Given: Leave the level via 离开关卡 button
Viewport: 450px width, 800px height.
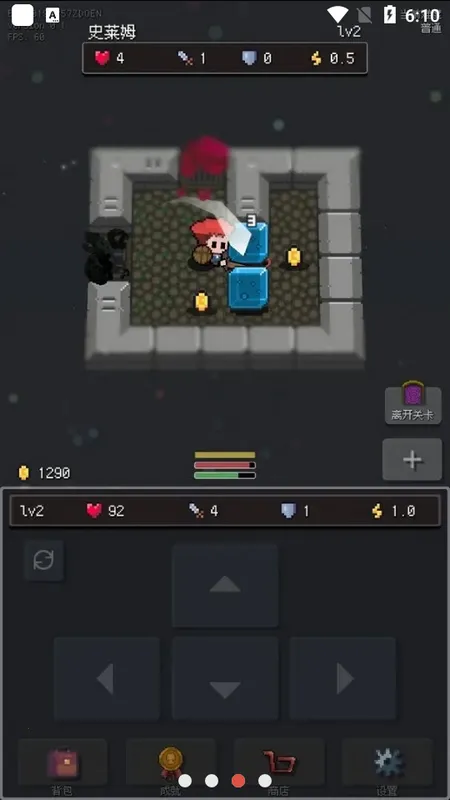Looking at the screenshot, I should point(413,404).
